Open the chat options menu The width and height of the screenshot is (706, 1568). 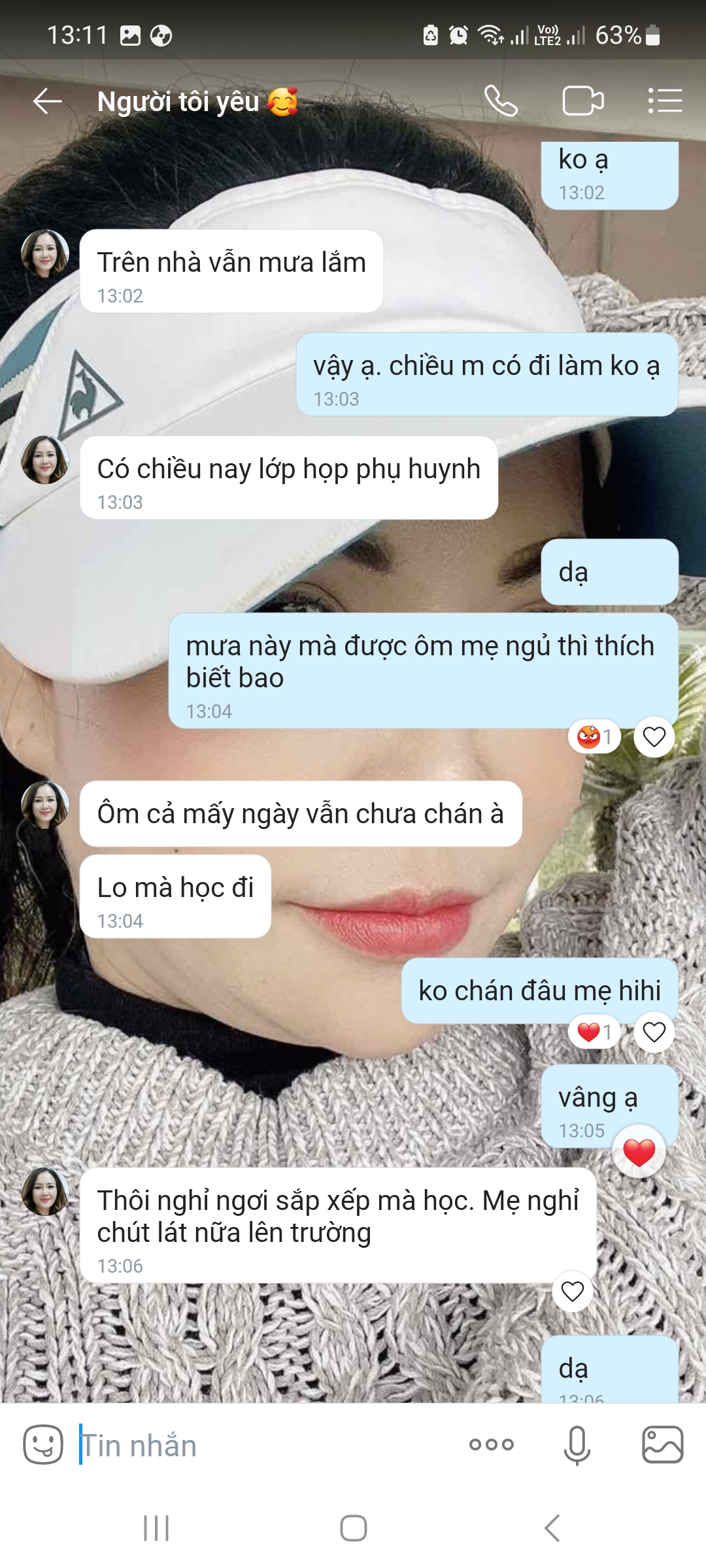coord(665,101)
